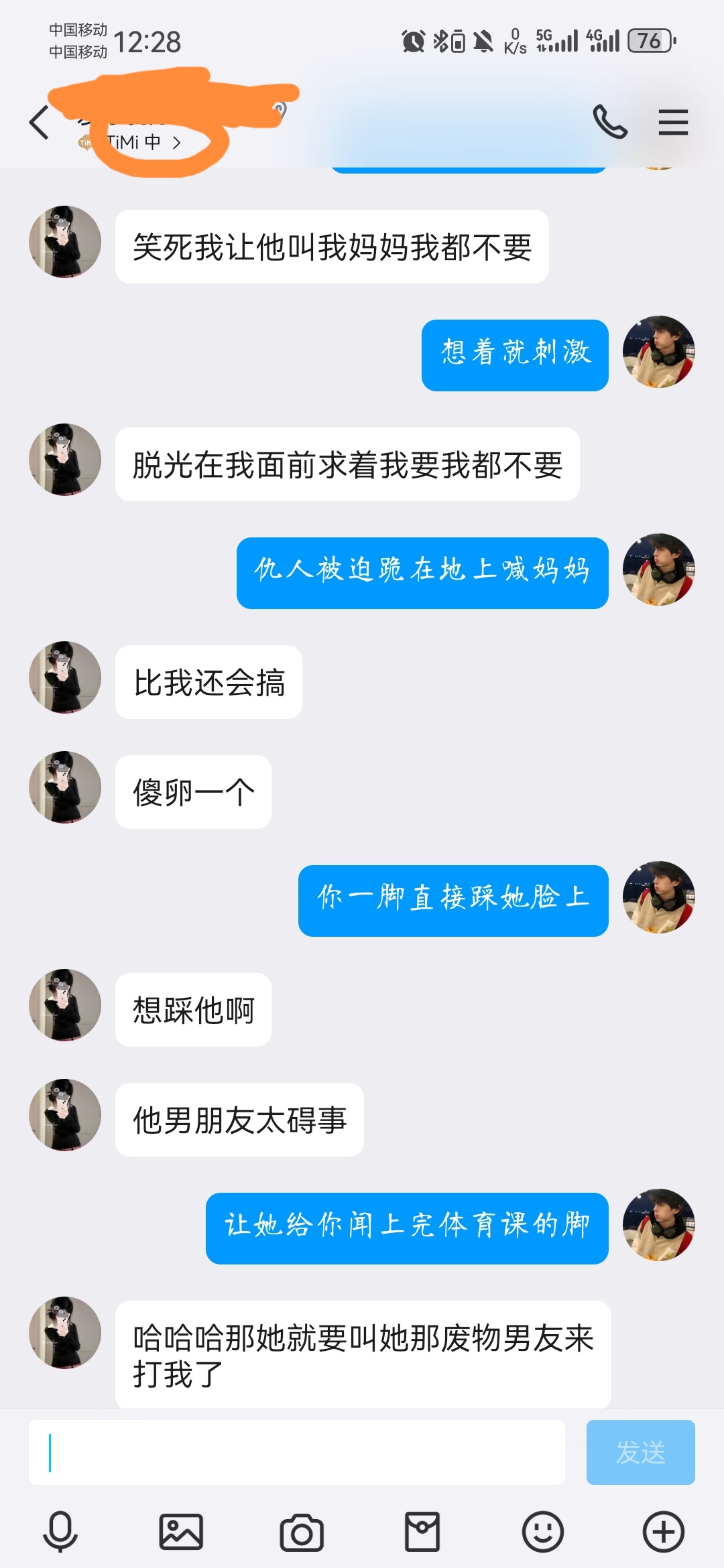The width and height of the screenshot is (724, 1568).
Task: Open the red packet option
Action: point(422,1532)
